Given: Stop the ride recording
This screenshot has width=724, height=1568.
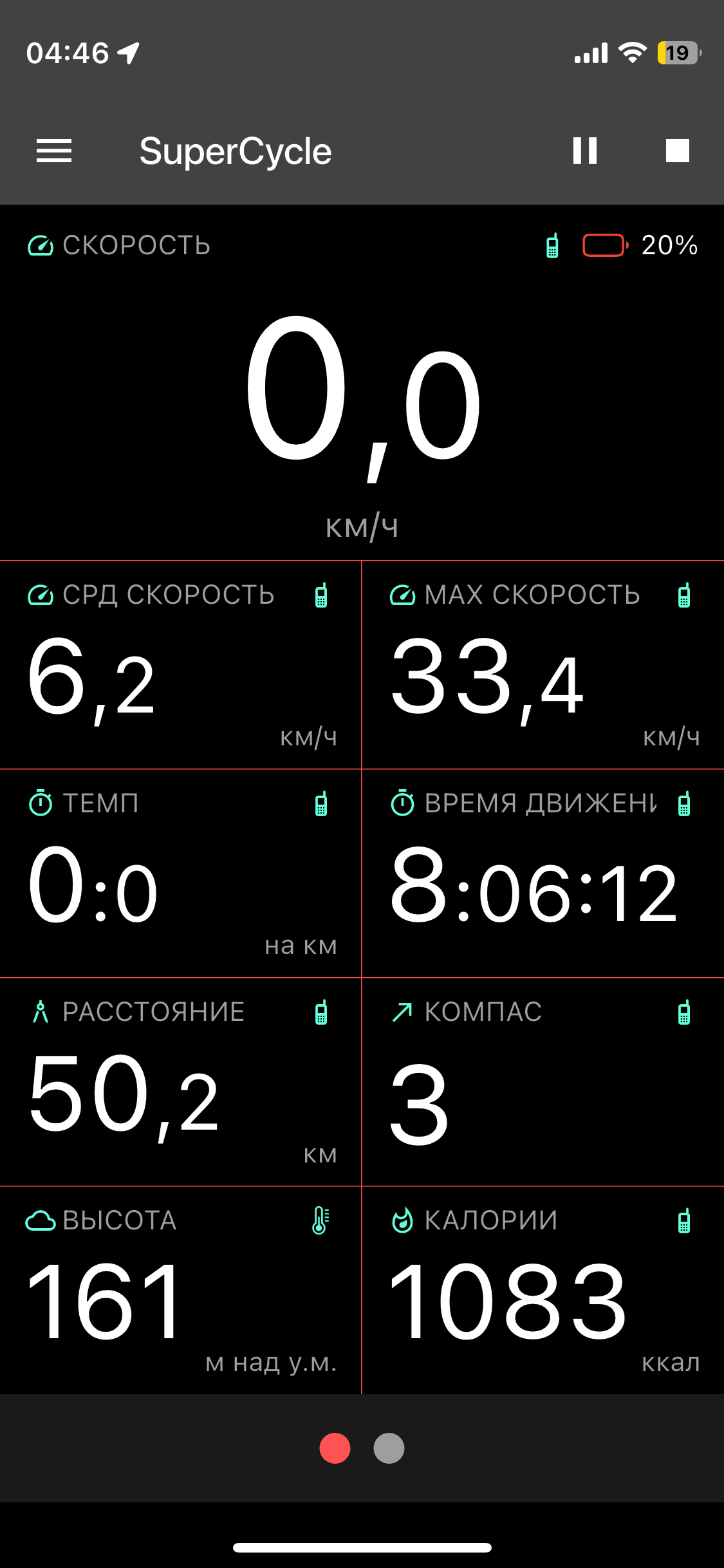Looking at the screenshot, I should [x=677, y=151].
